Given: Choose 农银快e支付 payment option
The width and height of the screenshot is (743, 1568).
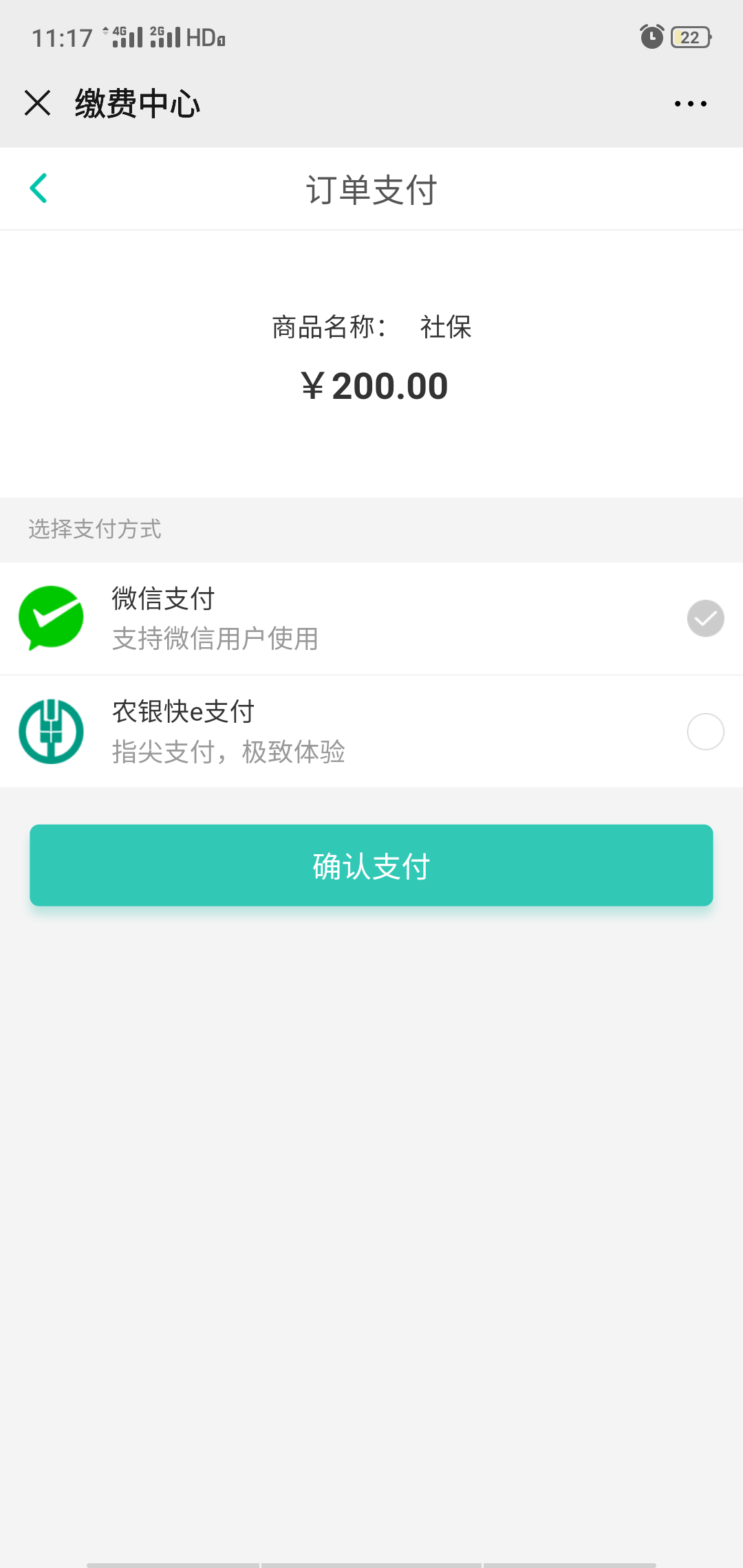Looking at the screenshot, I should click(x=371, y=732).
